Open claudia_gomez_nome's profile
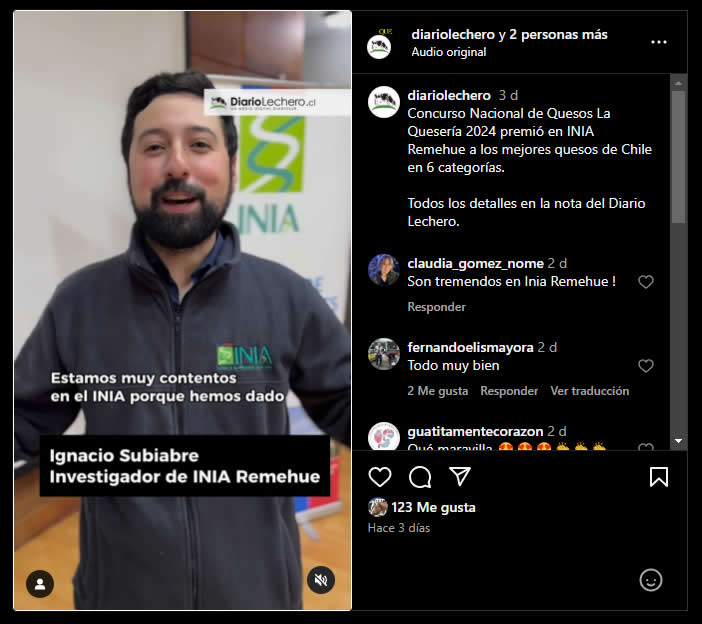The width and height of the screenshot is (702, 624). [x=475, y=263]
